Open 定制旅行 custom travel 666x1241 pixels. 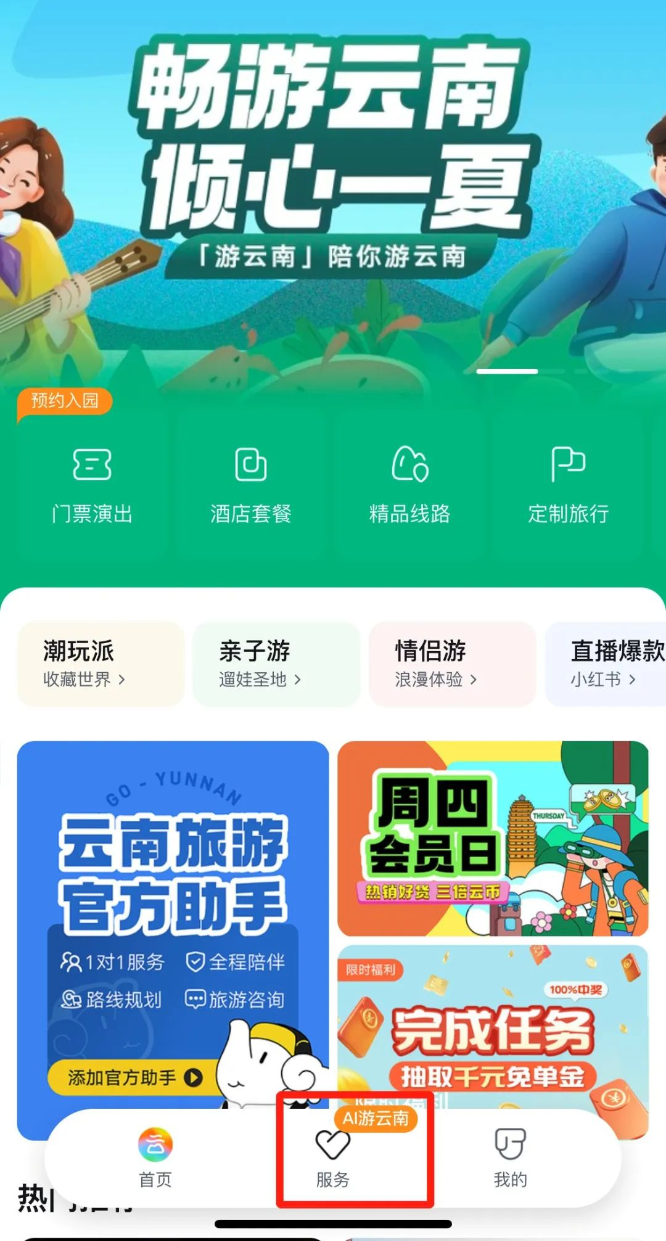point(568,485)
